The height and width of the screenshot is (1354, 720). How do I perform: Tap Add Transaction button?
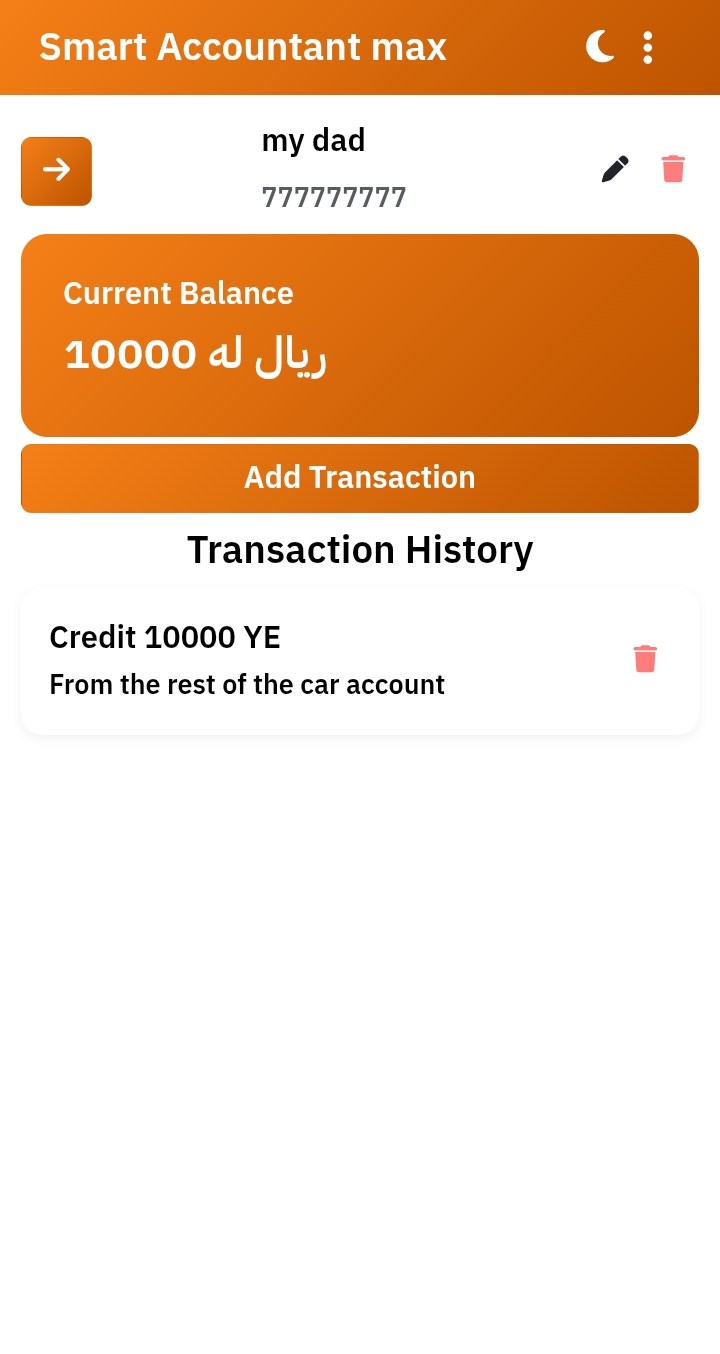[360, 478]
